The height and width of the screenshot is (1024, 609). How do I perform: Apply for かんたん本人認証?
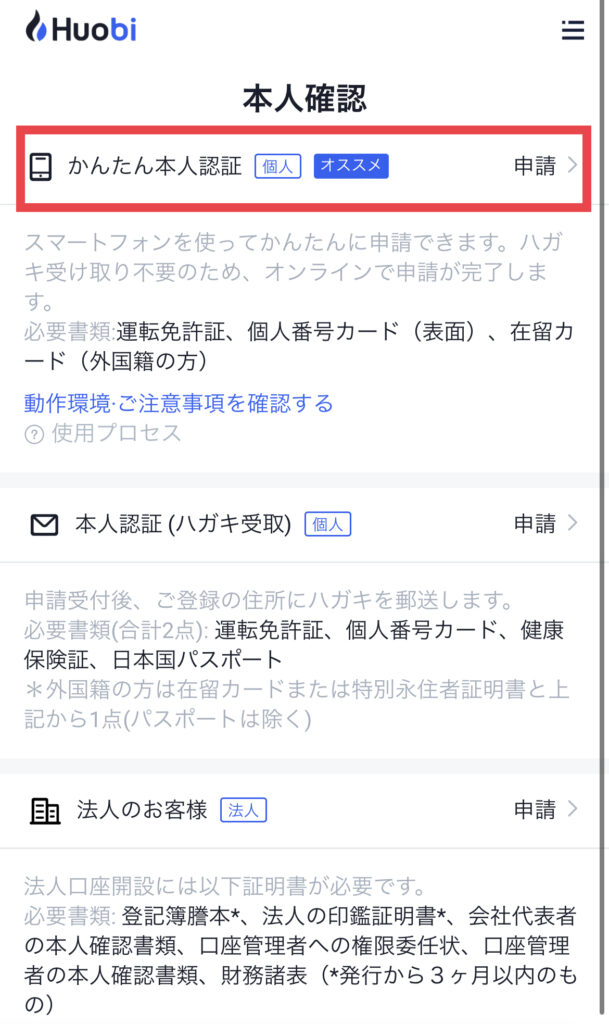coord(545,166)
